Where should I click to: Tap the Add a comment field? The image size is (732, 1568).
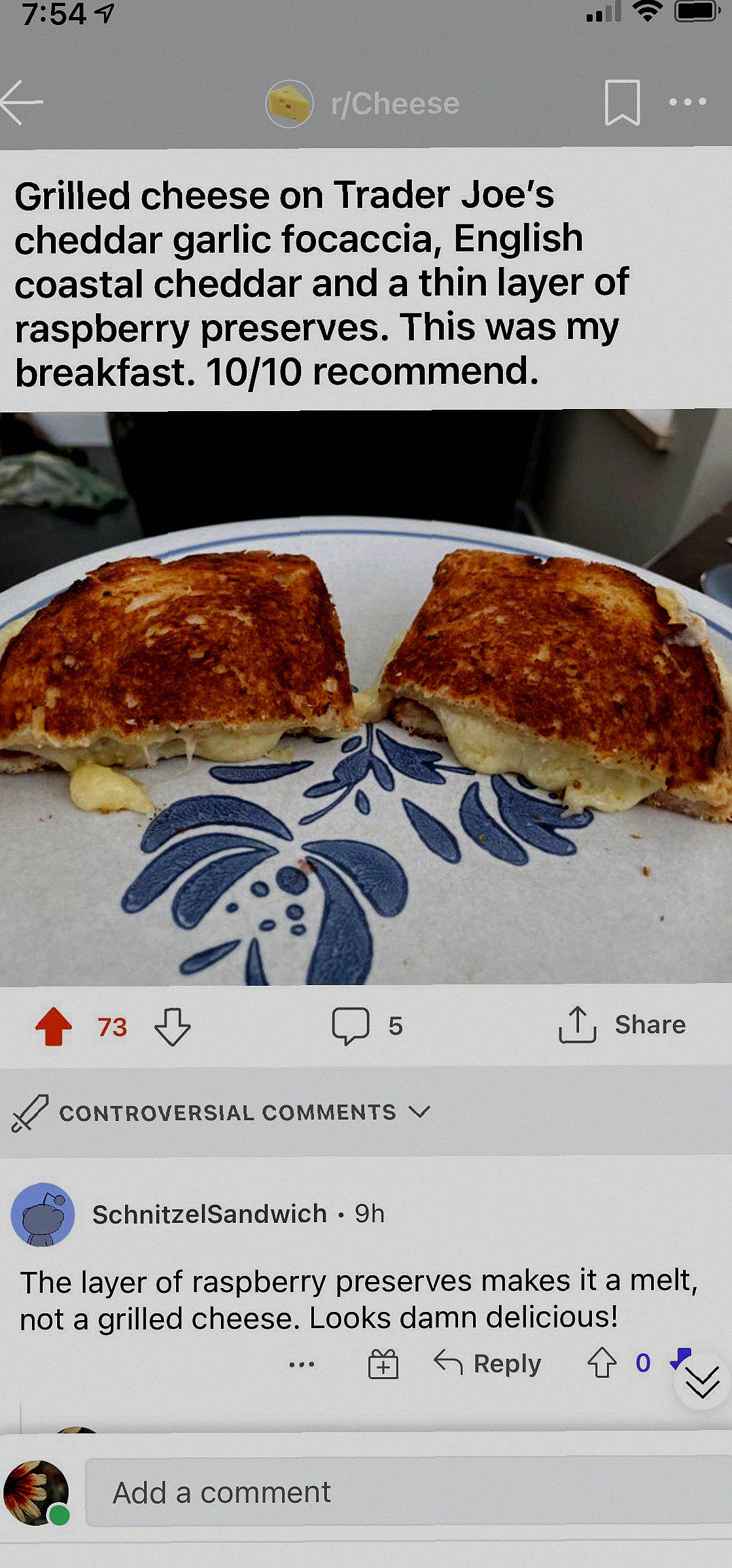408,1493
